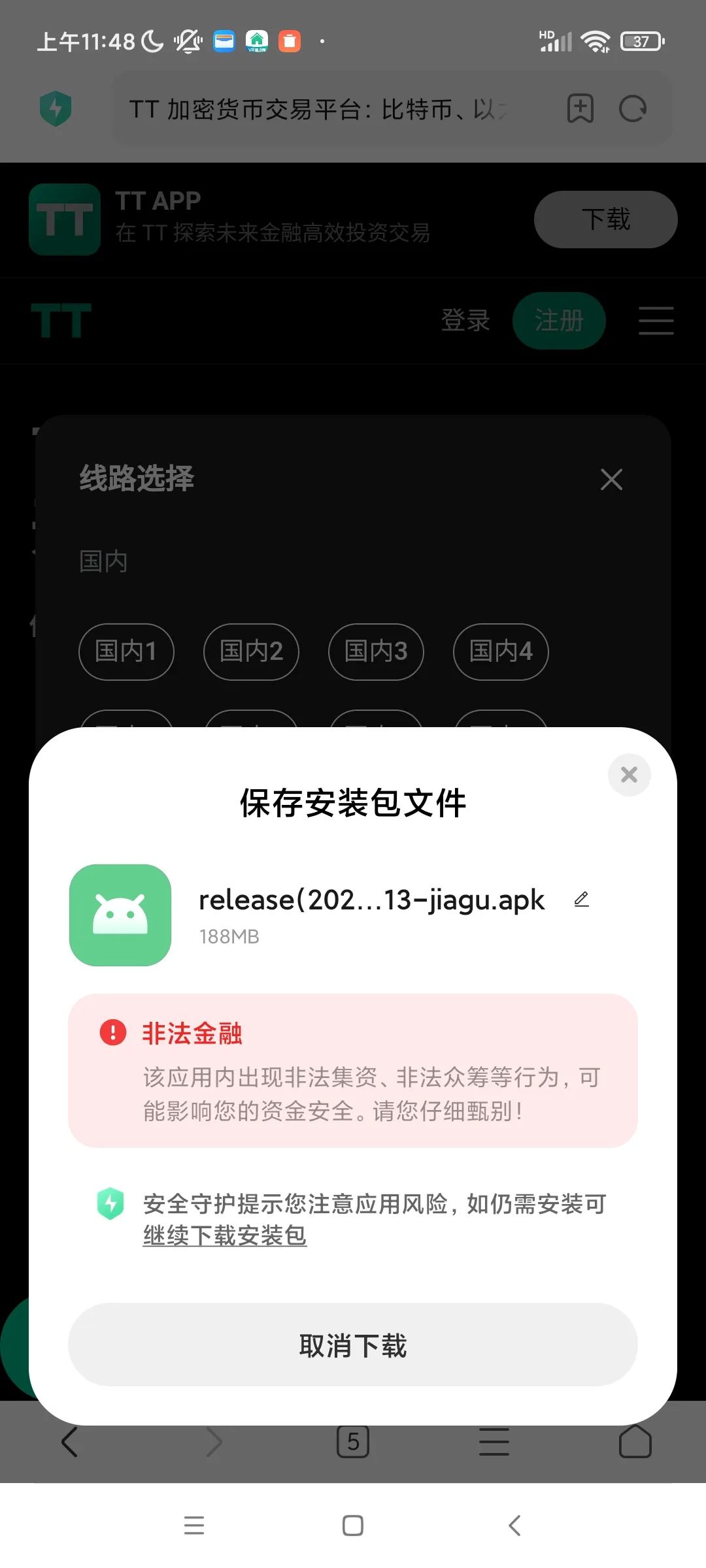Open the tab switcher showing 5 tabs

353,1441
